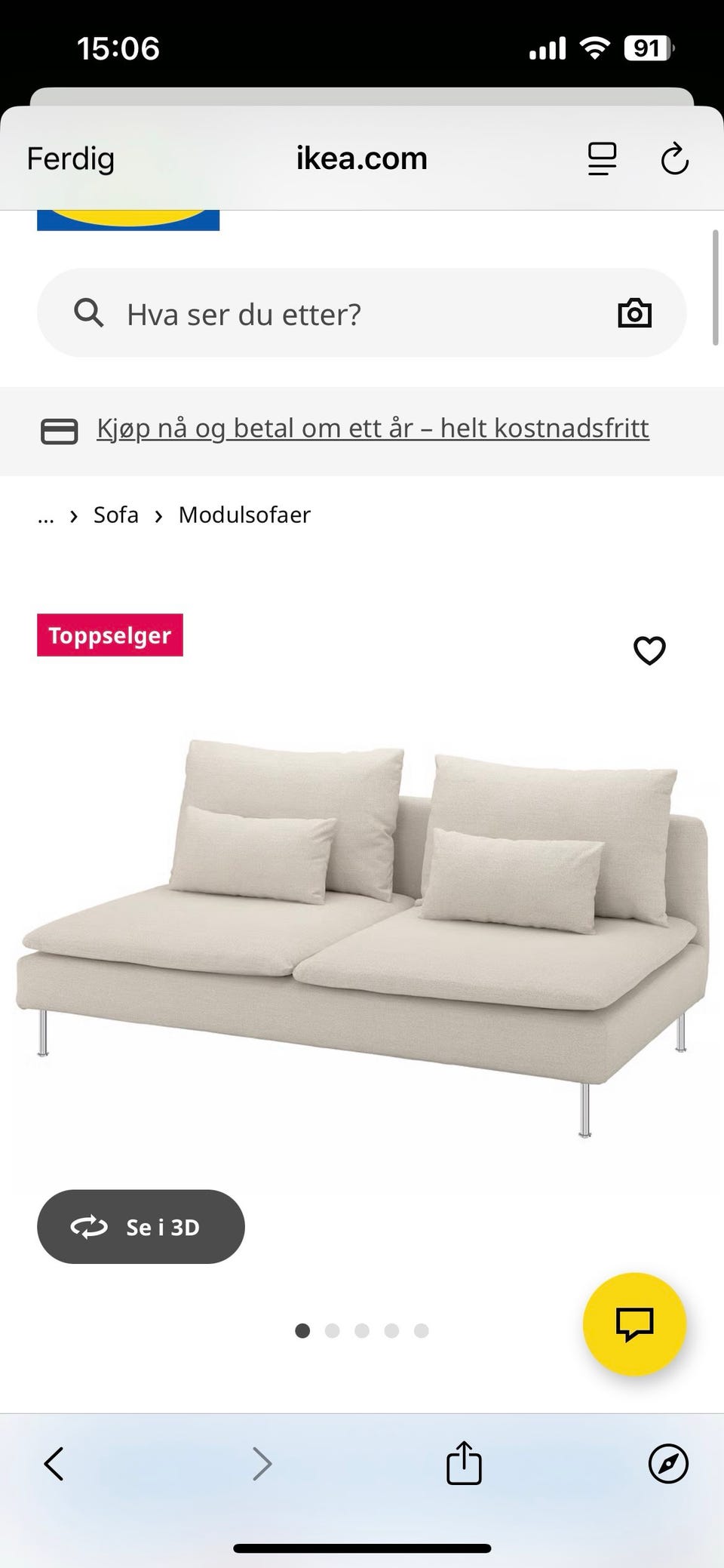This screenshot has height=1568, width=724.
Task: Tap the ikea.com address bar
Action: [x=360, y=158]
